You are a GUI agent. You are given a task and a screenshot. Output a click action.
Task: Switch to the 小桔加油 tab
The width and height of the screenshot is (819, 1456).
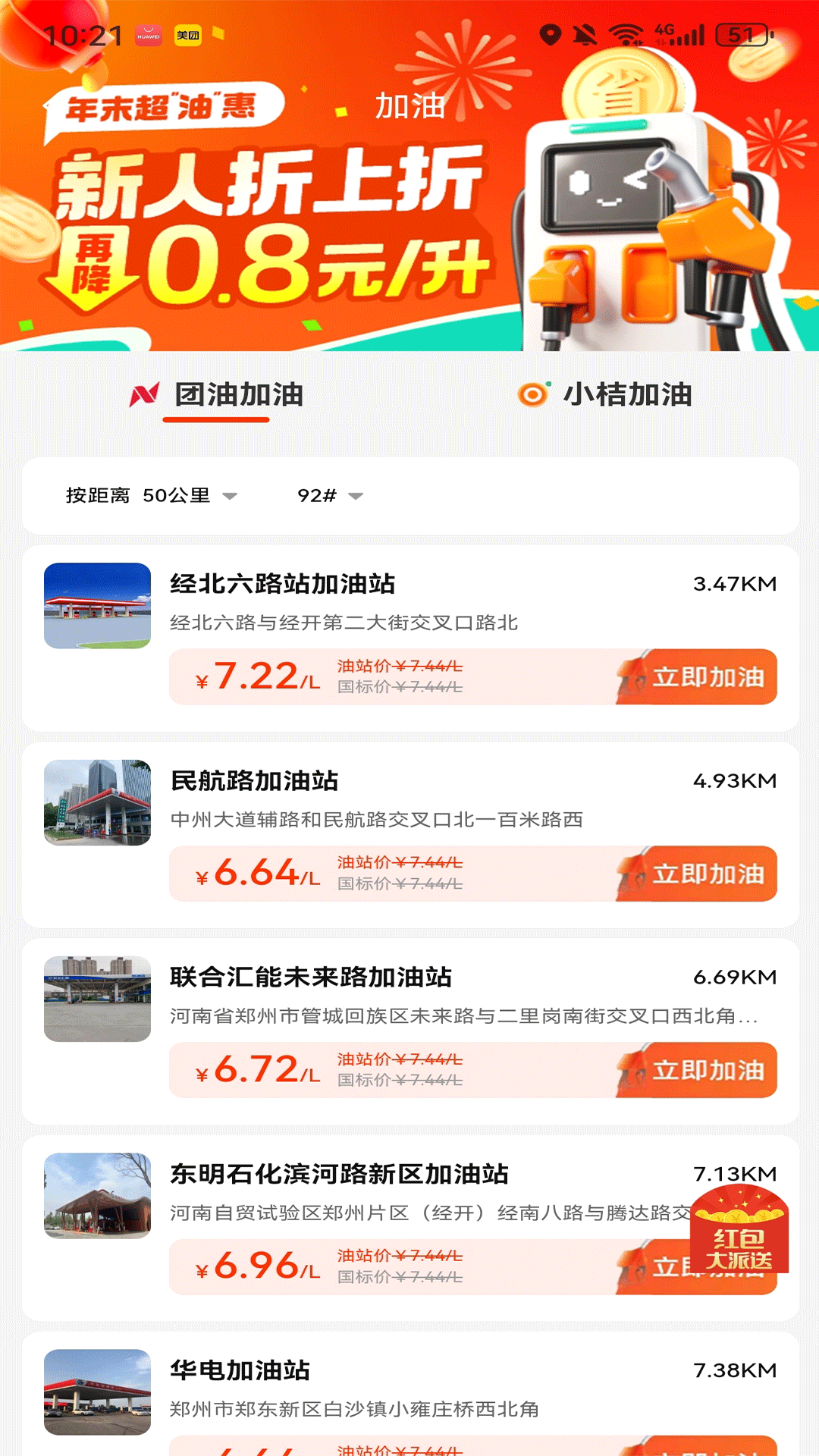pos(605,395)
